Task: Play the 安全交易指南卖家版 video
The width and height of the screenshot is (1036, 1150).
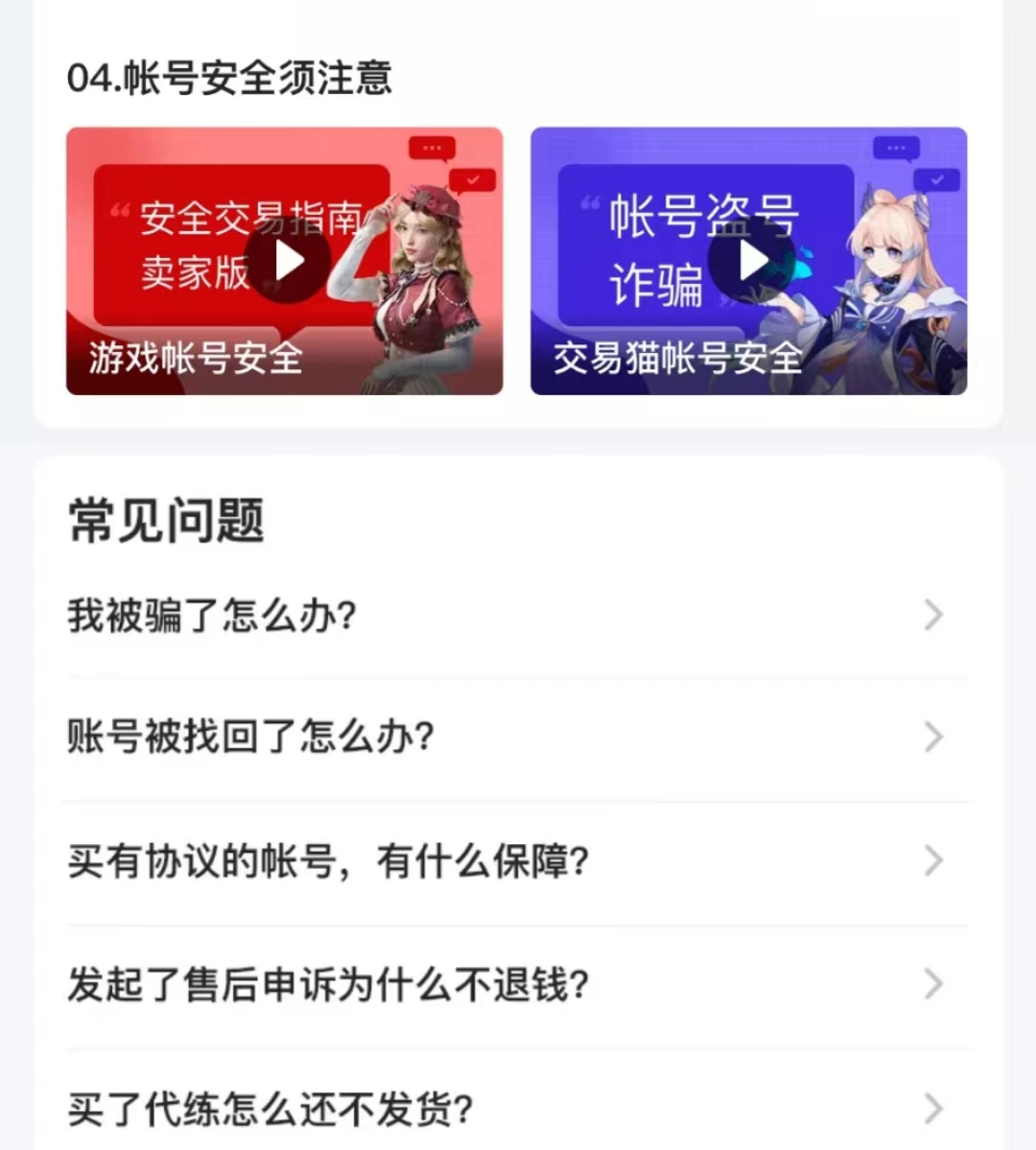Action: point(287,260)
